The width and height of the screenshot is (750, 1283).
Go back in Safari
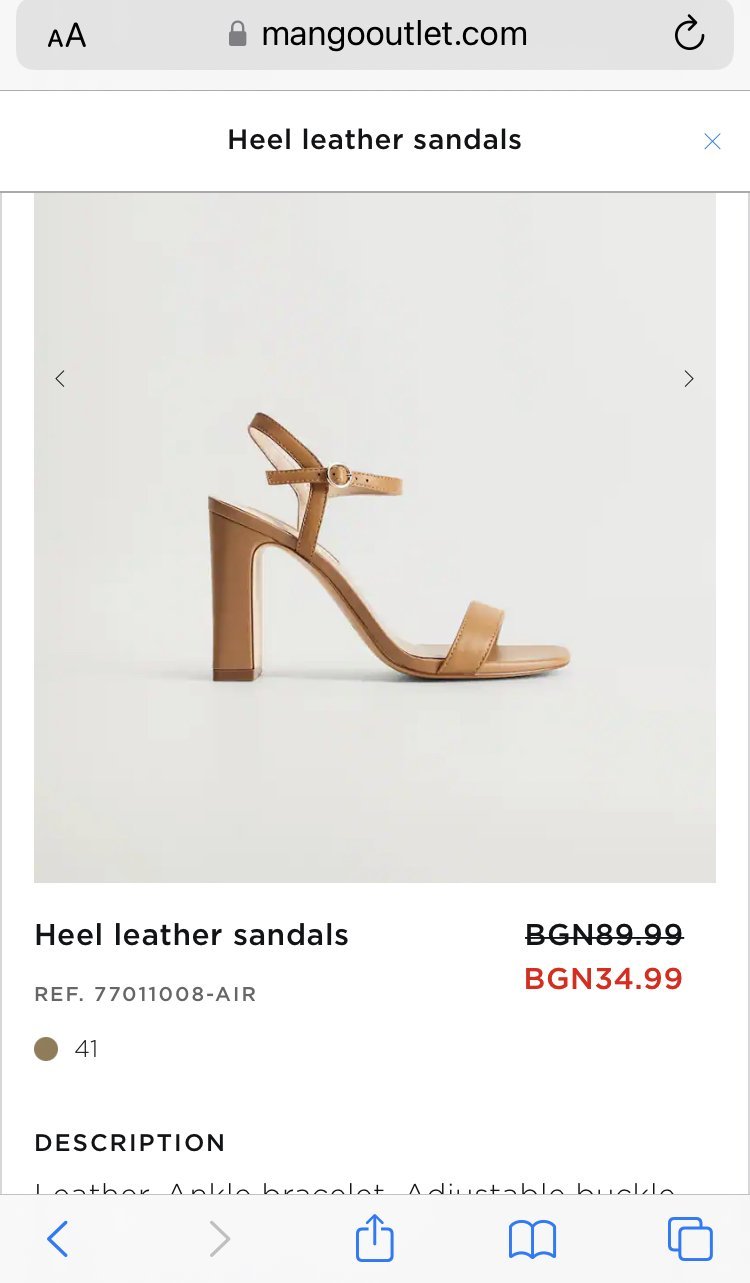pyautogui.click(x=58, y=1240)
